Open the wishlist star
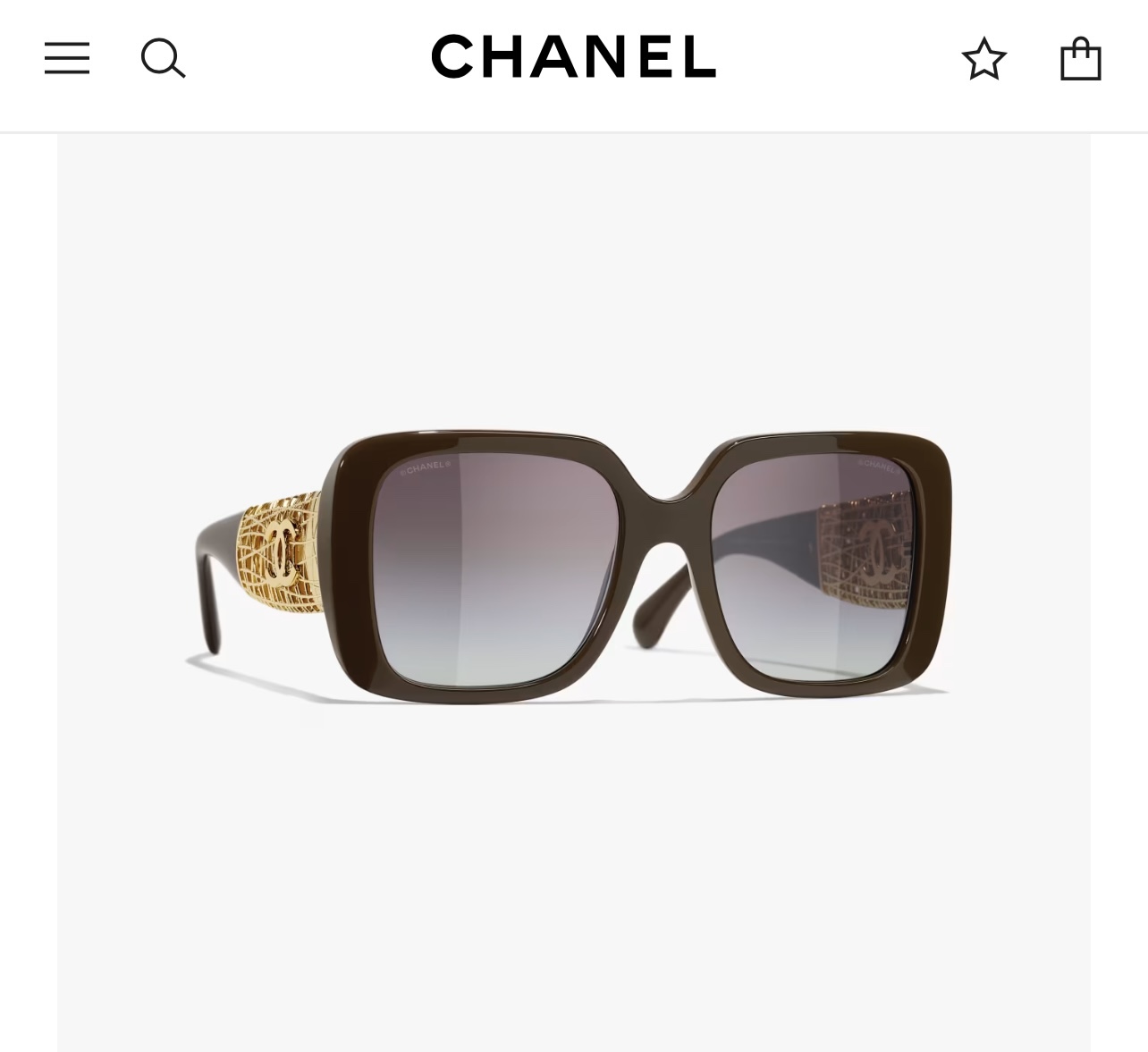Screen dimensions: 1148x1052 (x=983, y=58)
